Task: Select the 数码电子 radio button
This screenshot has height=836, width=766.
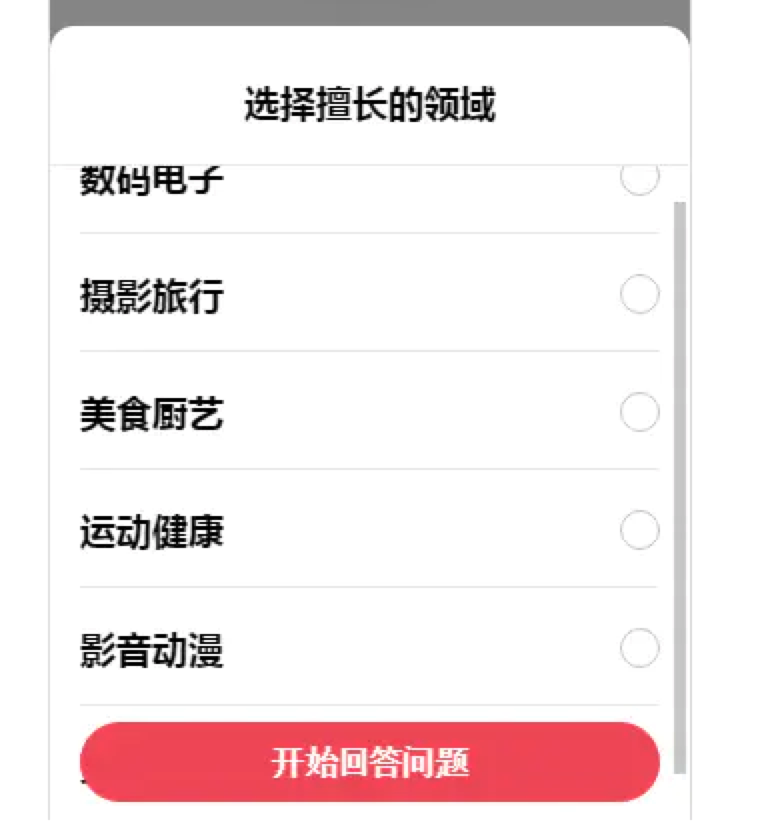Action: [639, 179]
